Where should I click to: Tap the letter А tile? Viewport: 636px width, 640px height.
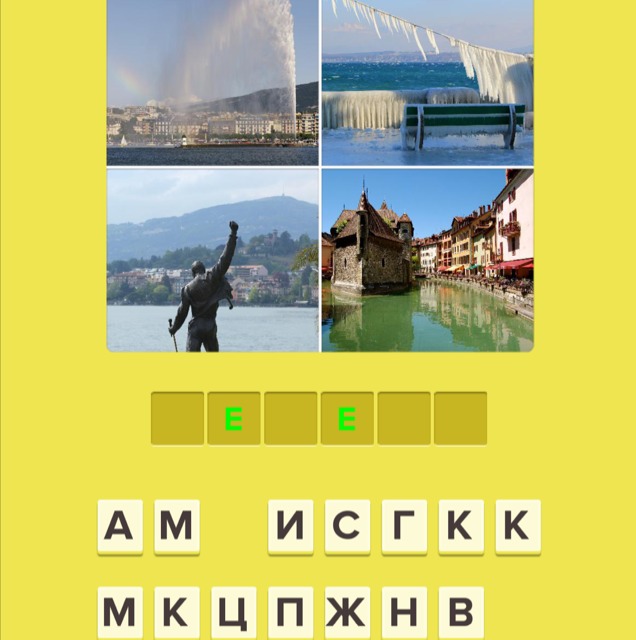[x=119, y=527]
